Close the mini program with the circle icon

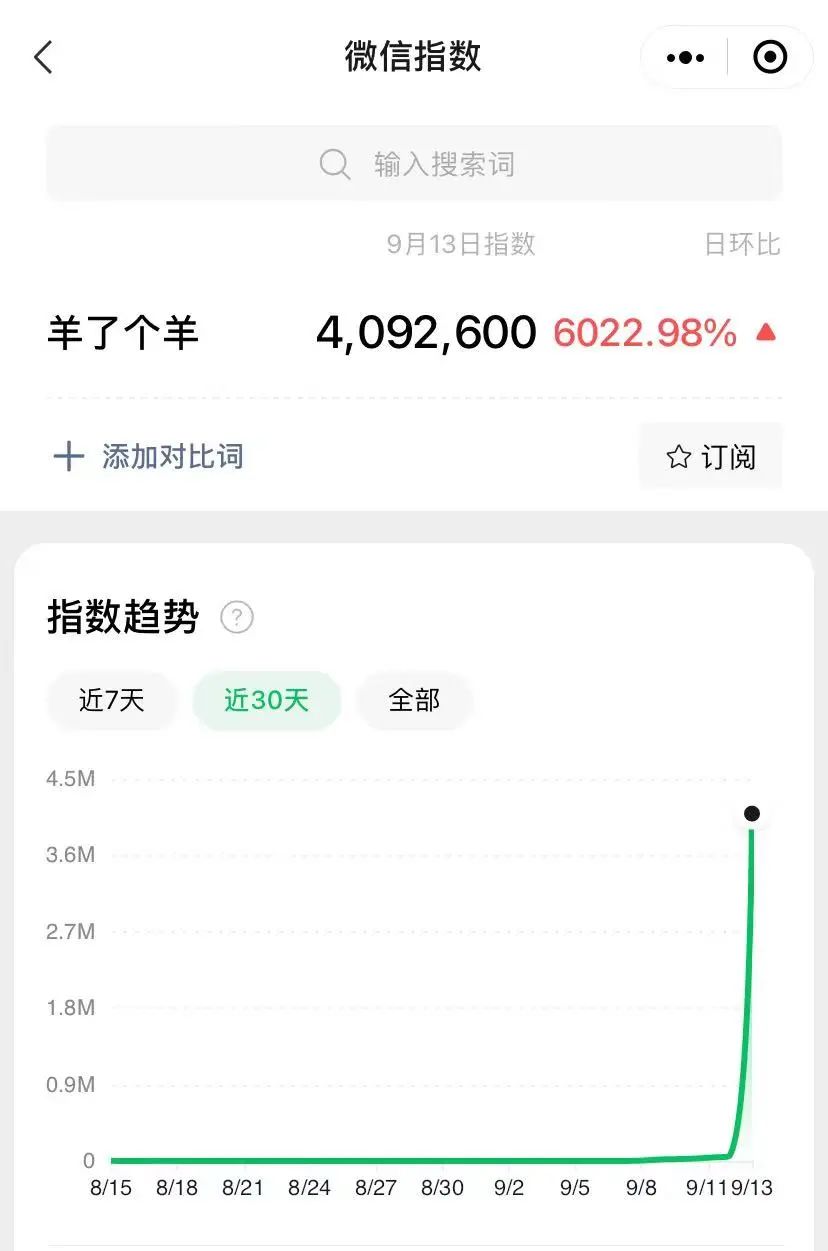pos(769,58)
